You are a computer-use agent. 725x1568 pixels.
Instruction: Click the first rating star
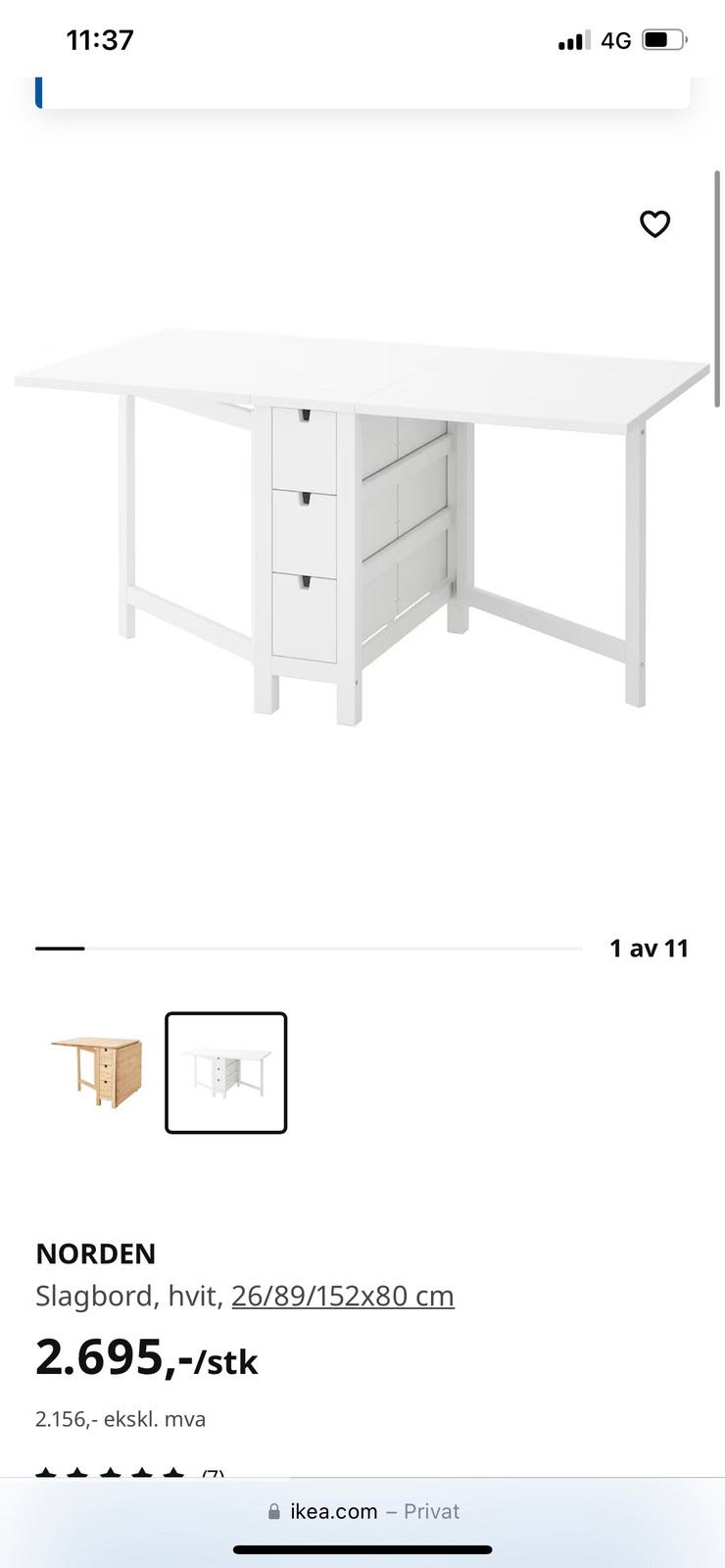coord(47,1472)
